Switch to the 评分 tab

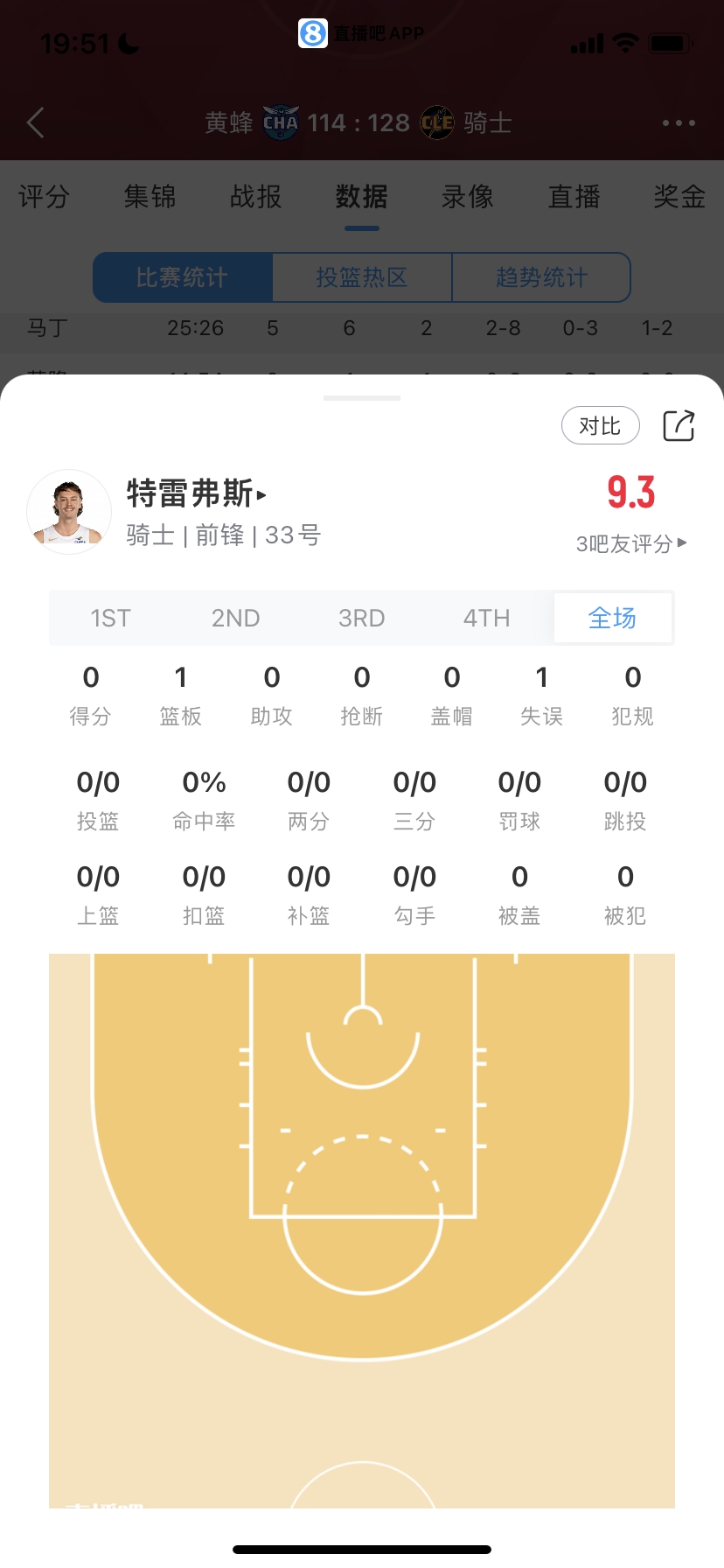pyautogui.click(x=44, y=197)
